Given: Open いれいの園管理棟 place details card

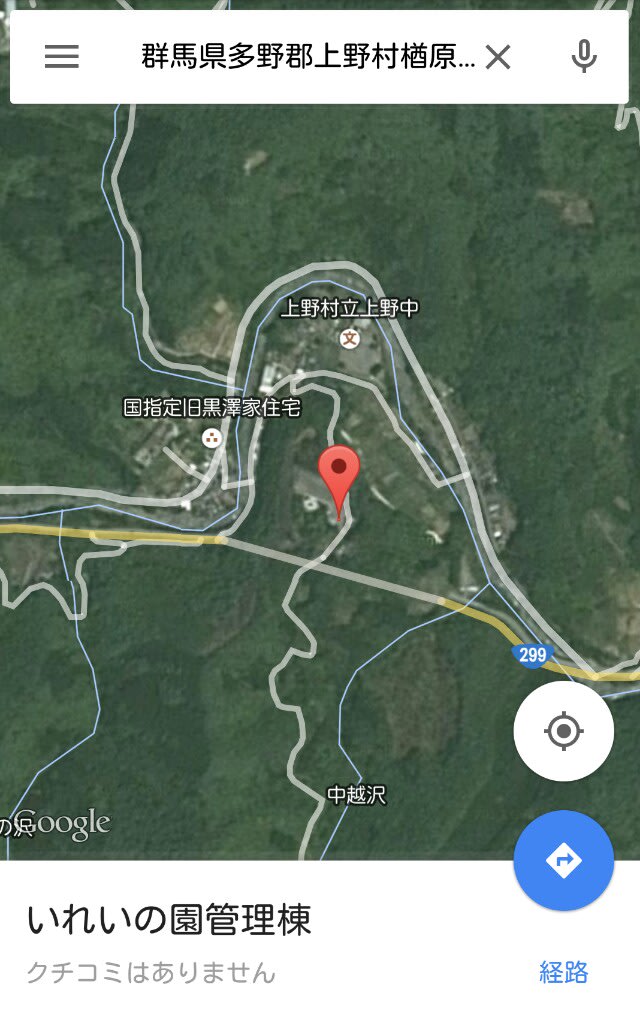Looking at the screenshot, I should (x=170, y=920).
